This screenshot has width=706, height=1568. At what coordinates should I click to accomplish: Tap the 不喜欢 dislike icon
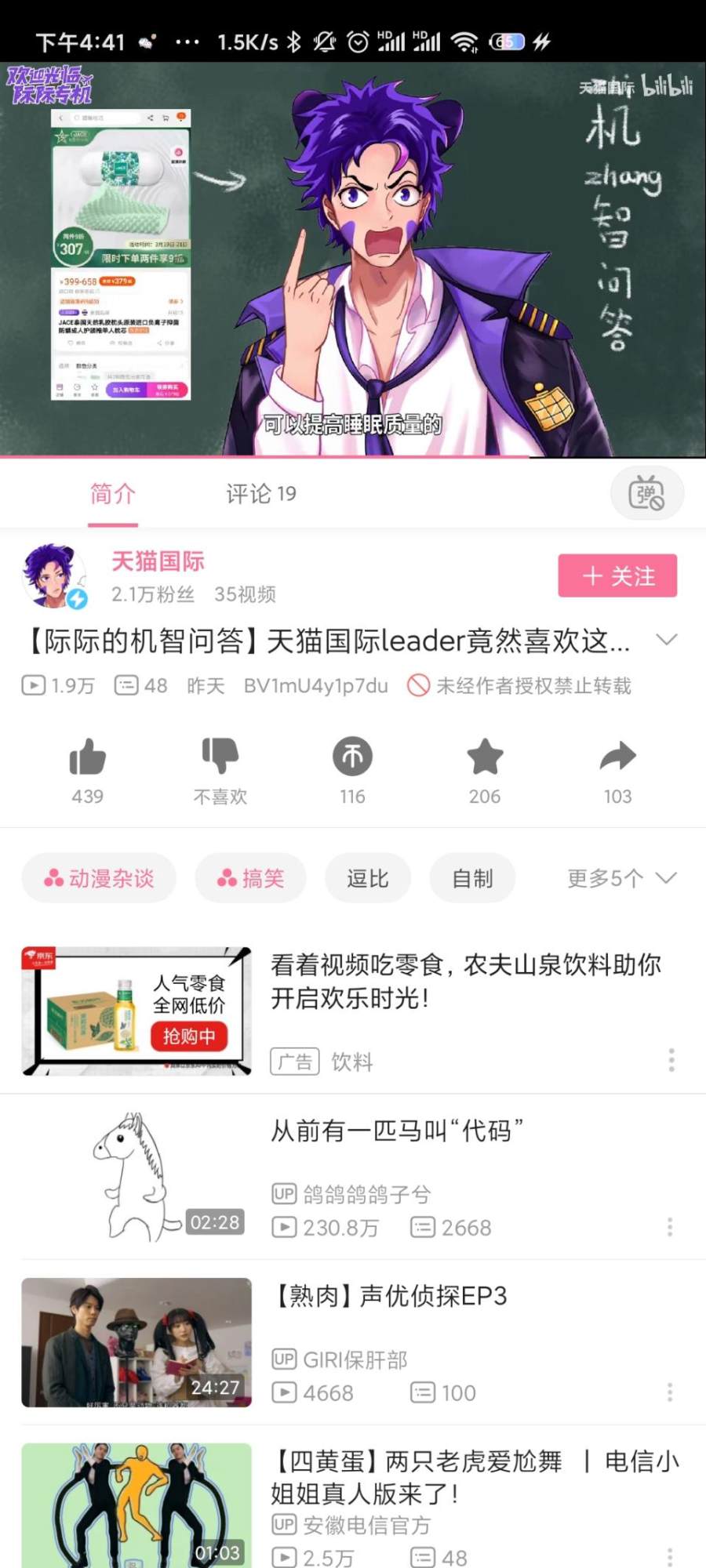pos(220,757)
